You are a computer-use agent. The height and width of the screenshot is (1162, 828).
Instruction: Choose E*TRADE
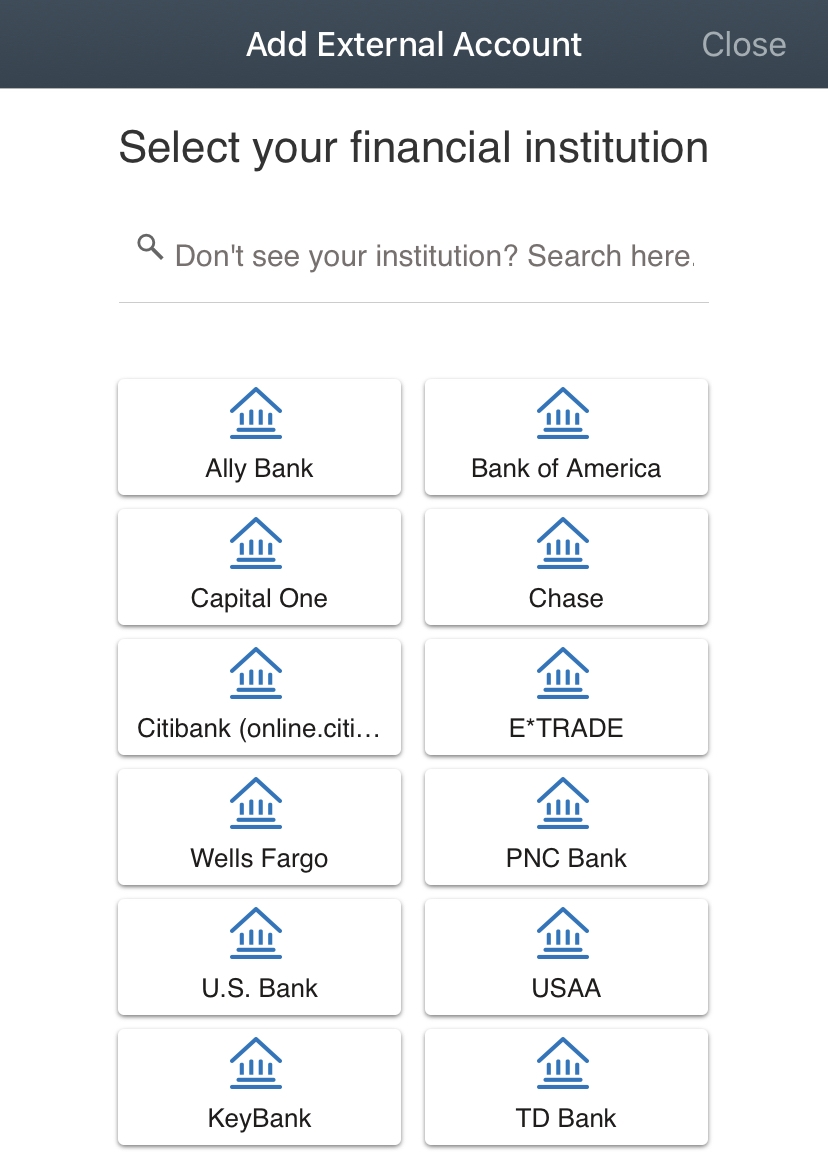tap(566, 697)
